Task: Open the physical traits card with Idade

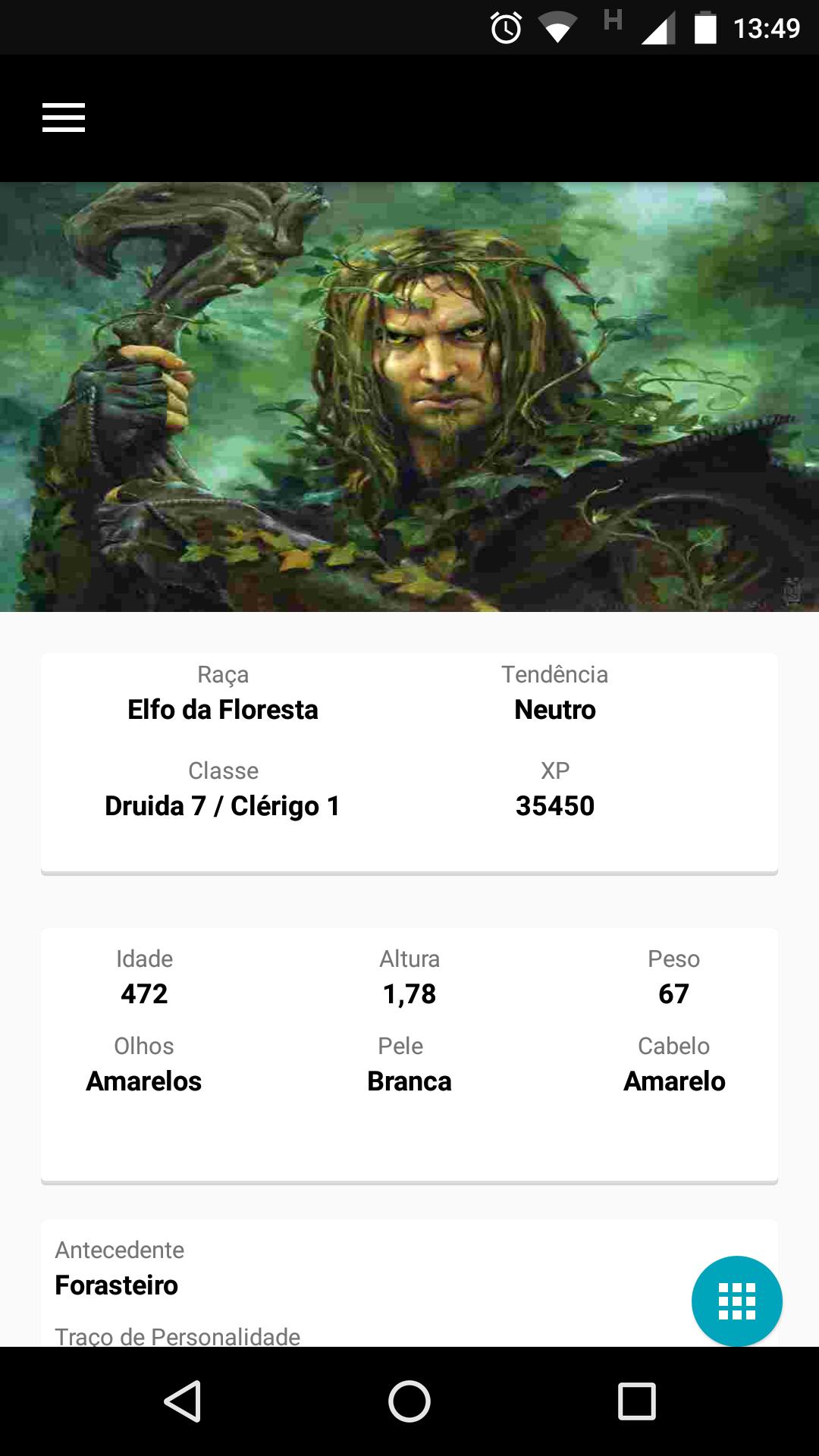Action: (409, 1054)
